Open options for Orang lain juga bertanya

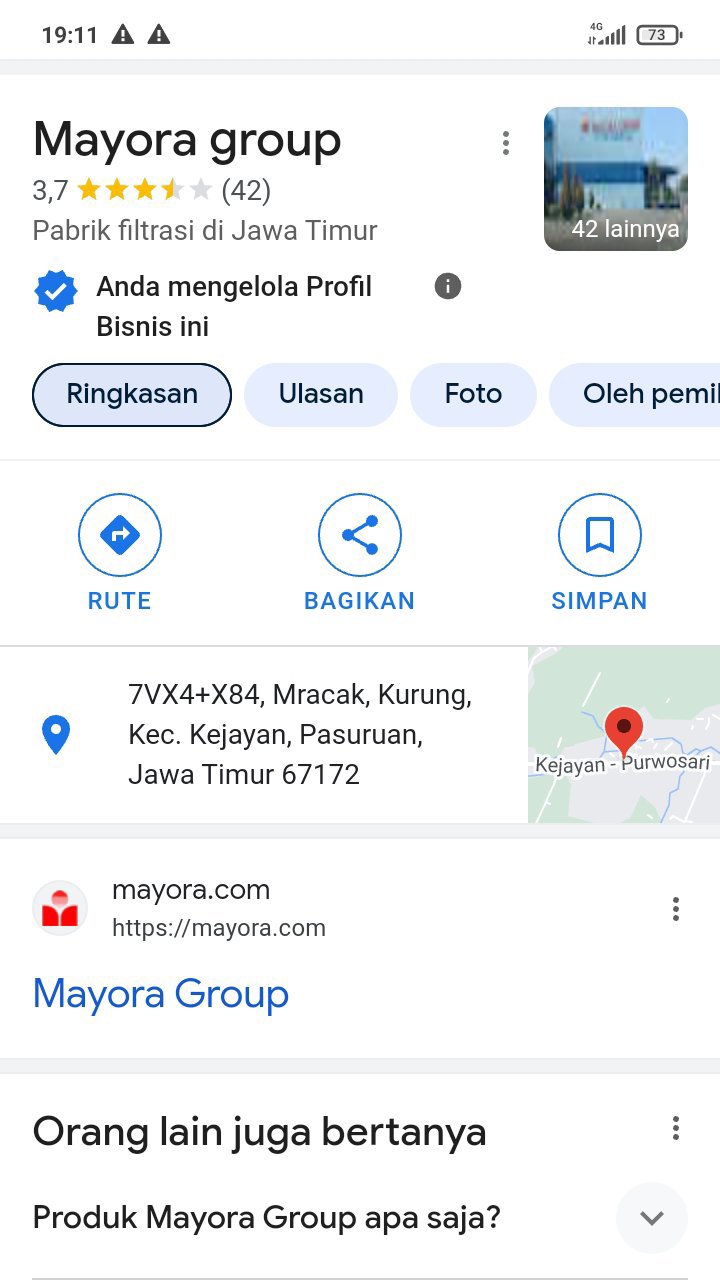[676, 1129]
